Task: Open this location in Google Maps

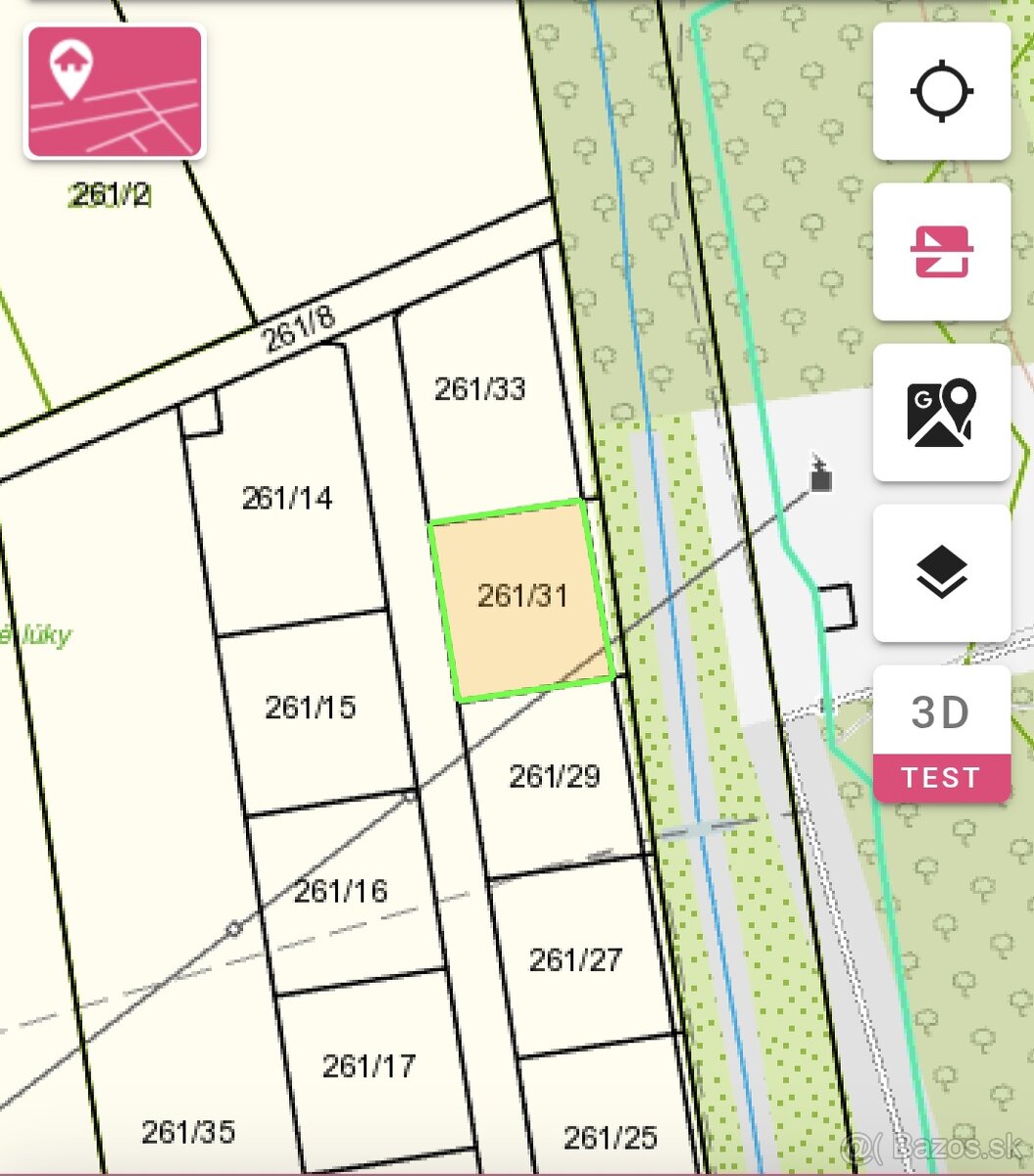Action: (x=941, y=413)
